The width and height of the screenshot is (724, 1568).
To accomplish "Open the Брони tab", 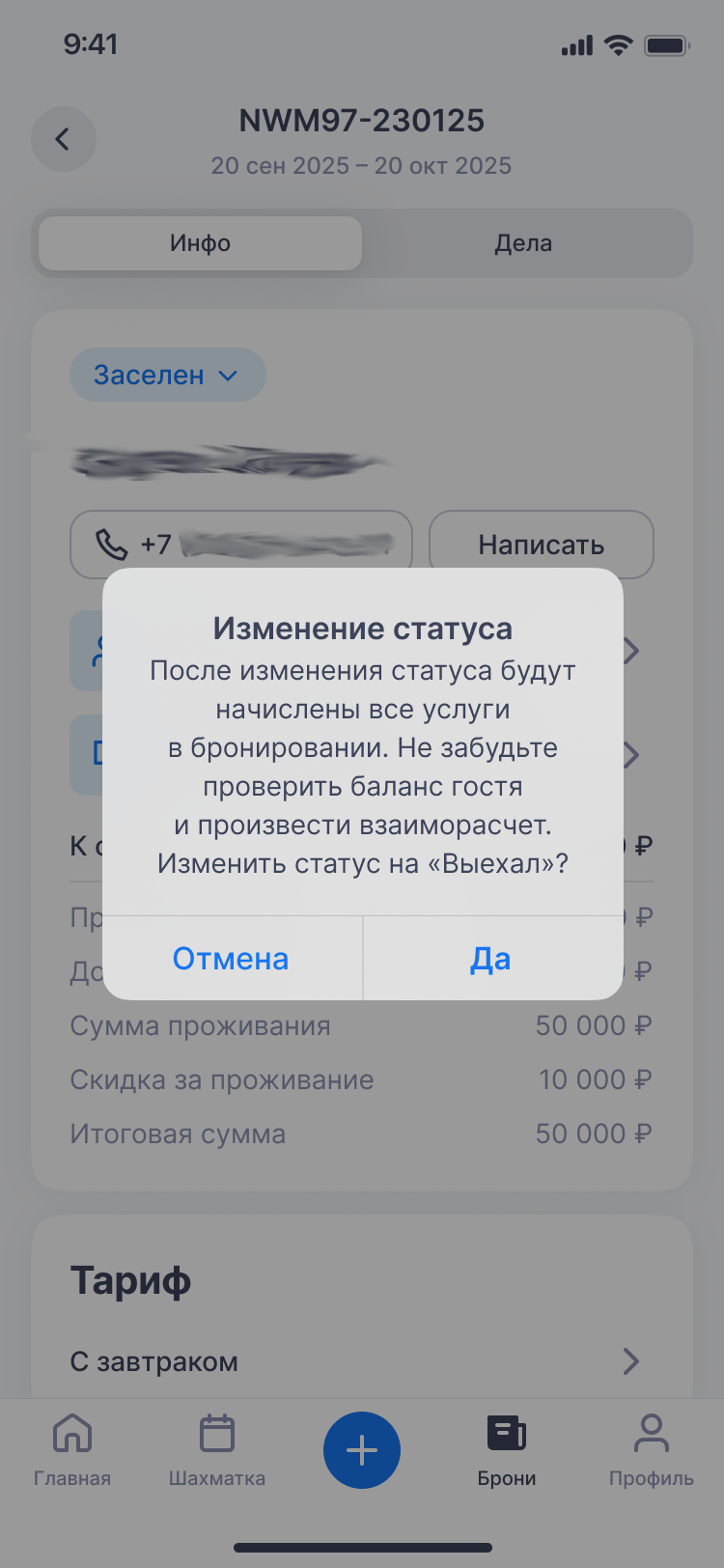I will click(507, 1450).
